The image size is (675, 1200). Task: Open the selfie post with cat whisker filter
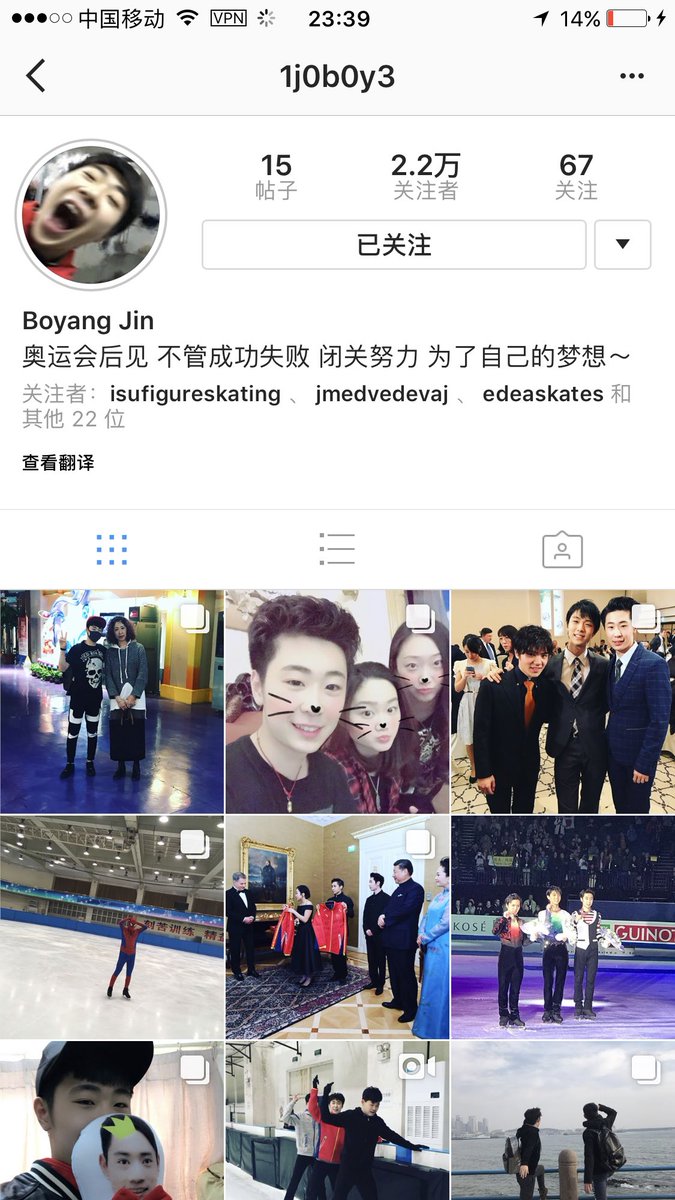[x=337, y=701]
